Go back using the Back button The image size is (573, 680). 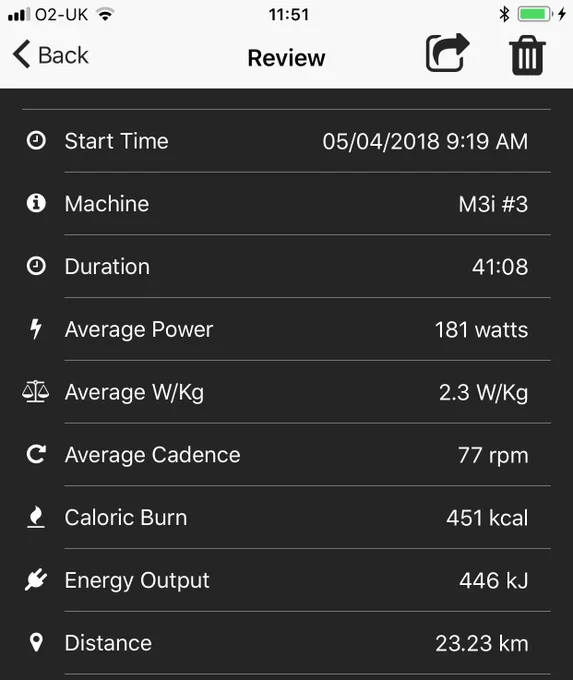[x=51, y=55]
